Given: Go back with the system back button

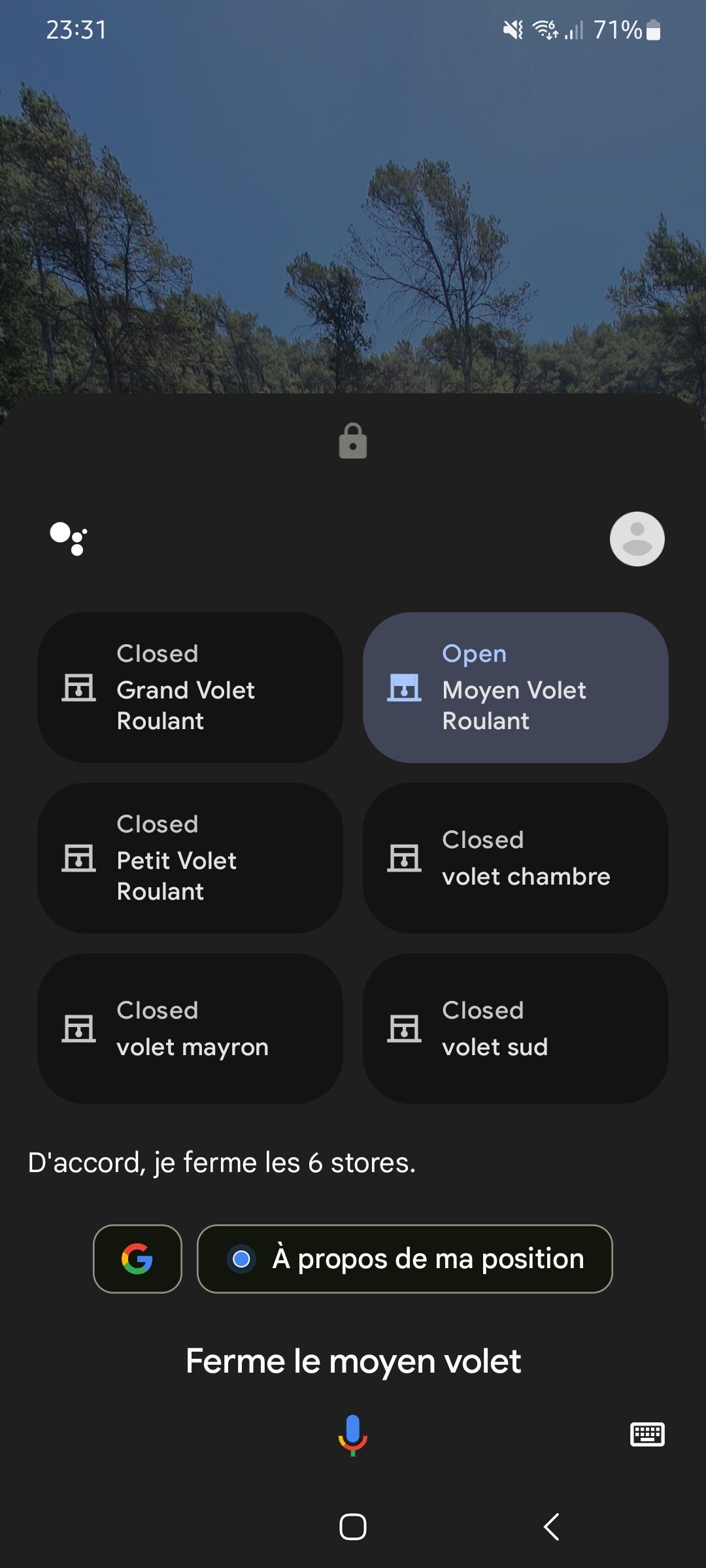Looking at the screenshot, I should tap(552, 1527).
